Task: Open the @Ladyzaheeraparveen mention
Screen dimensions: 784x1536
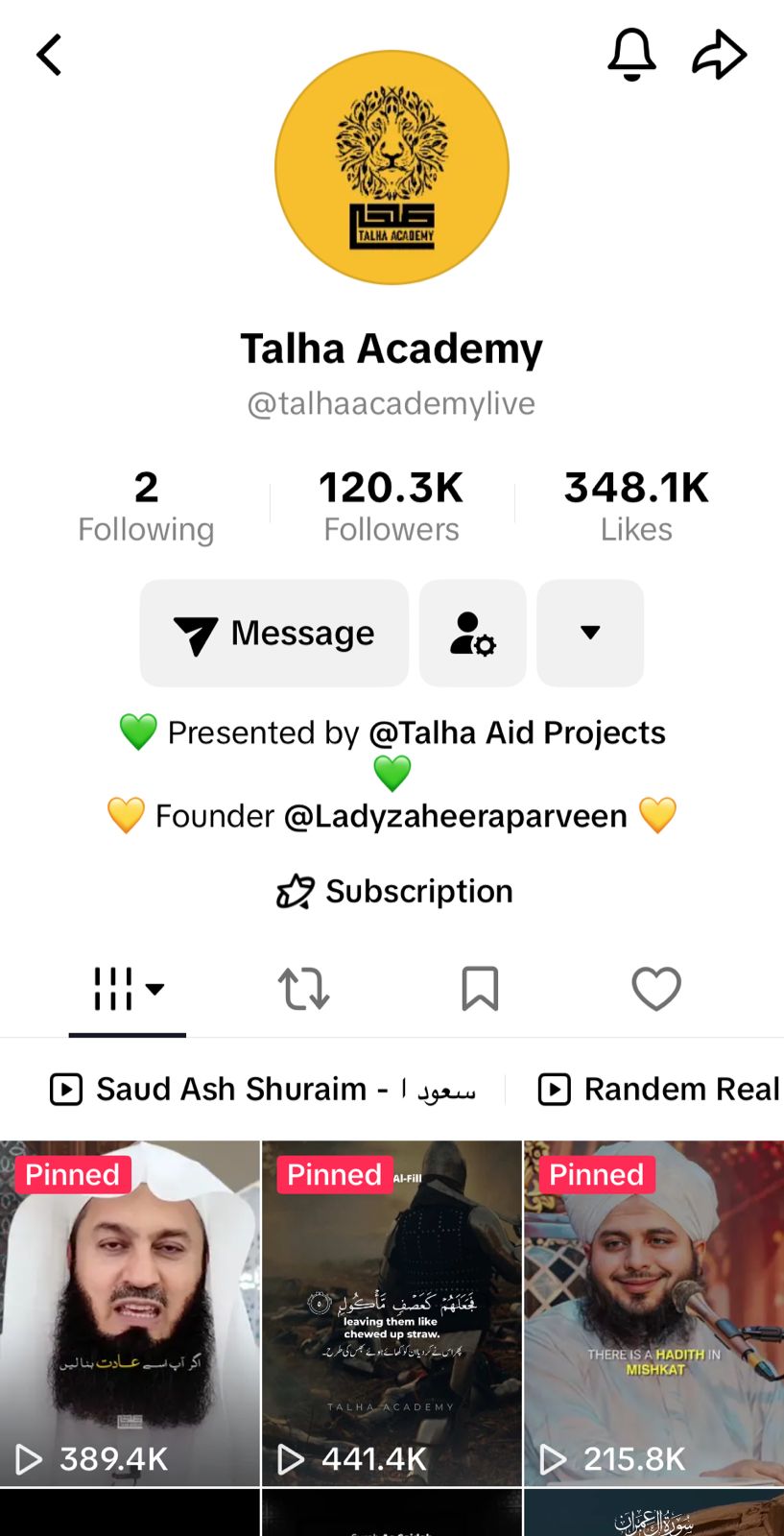Action: [455, 816]
